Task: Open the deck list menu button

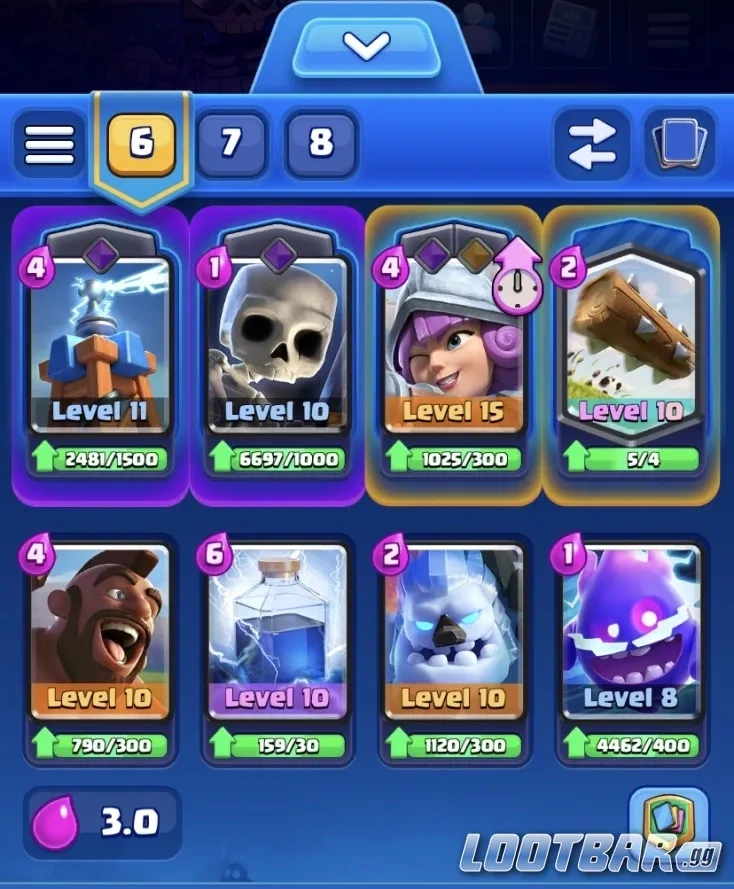Action: tap(50, 144)
